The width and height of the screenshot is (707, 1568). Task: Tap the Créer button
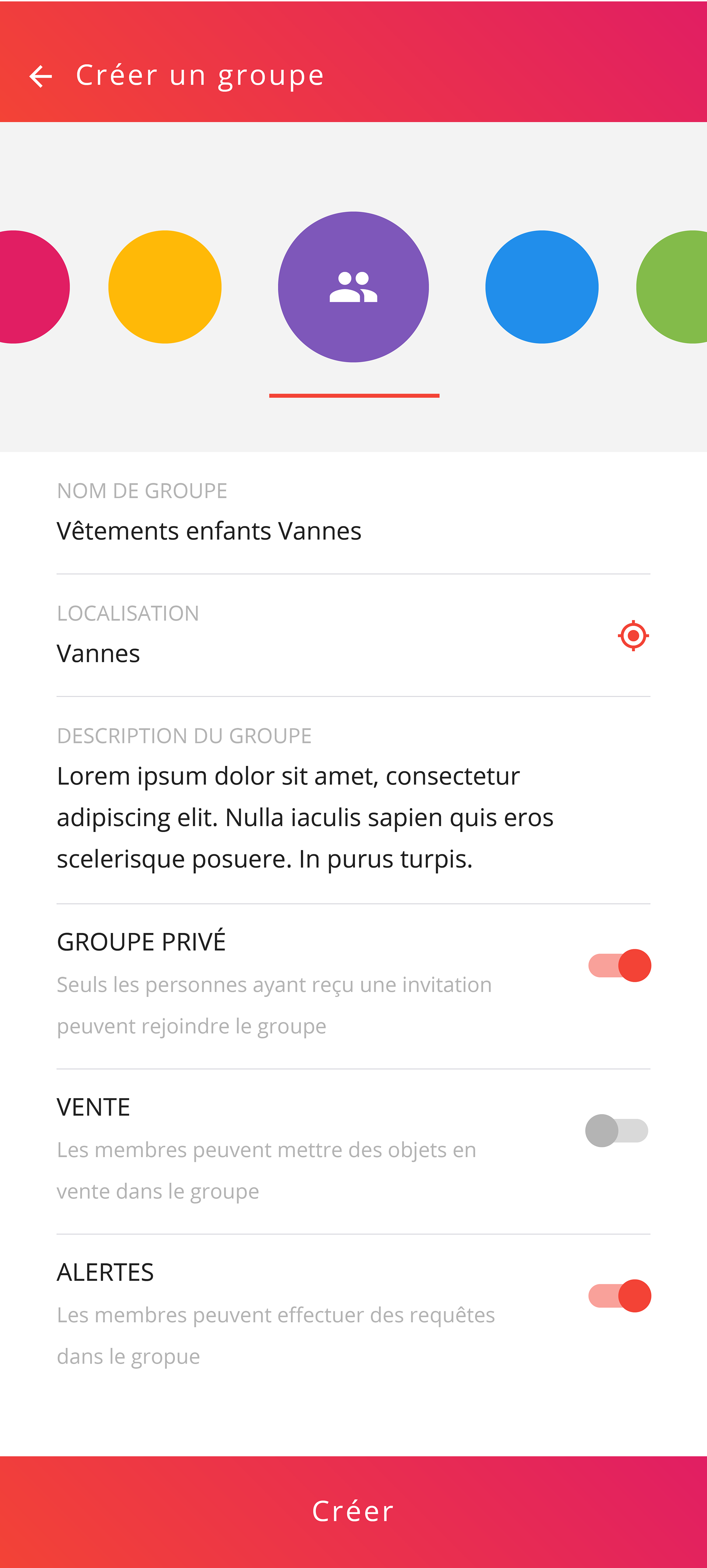coord(353,1512)
